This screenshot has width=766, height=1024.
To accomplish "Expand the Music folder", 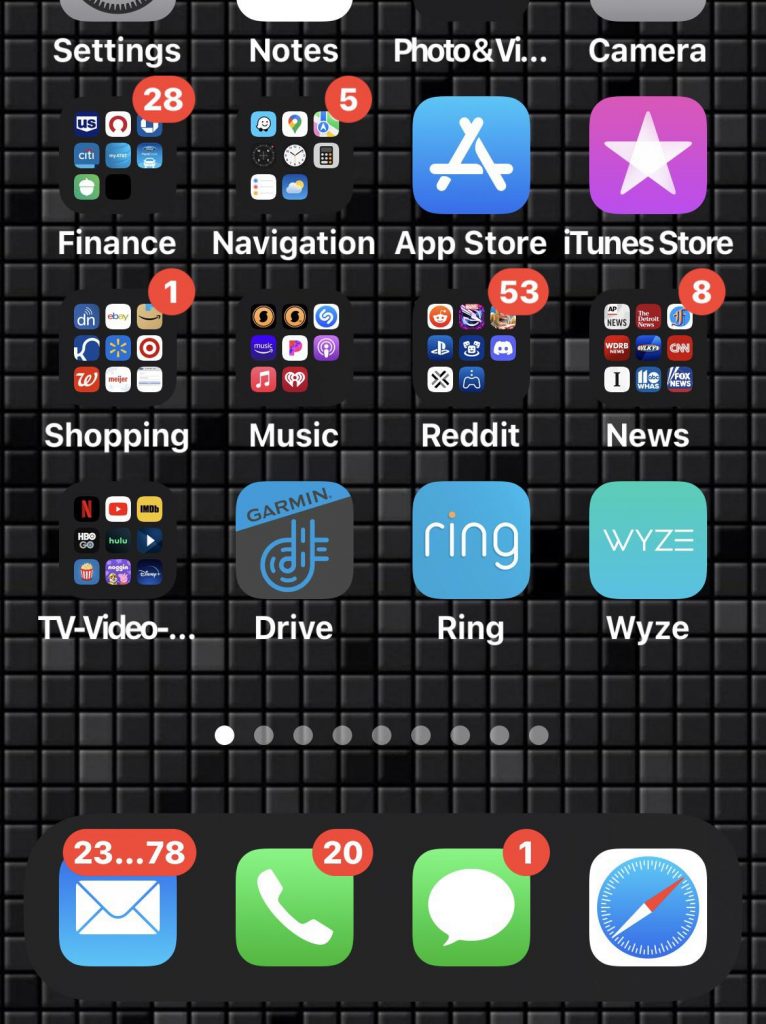I will click(294, 347).
